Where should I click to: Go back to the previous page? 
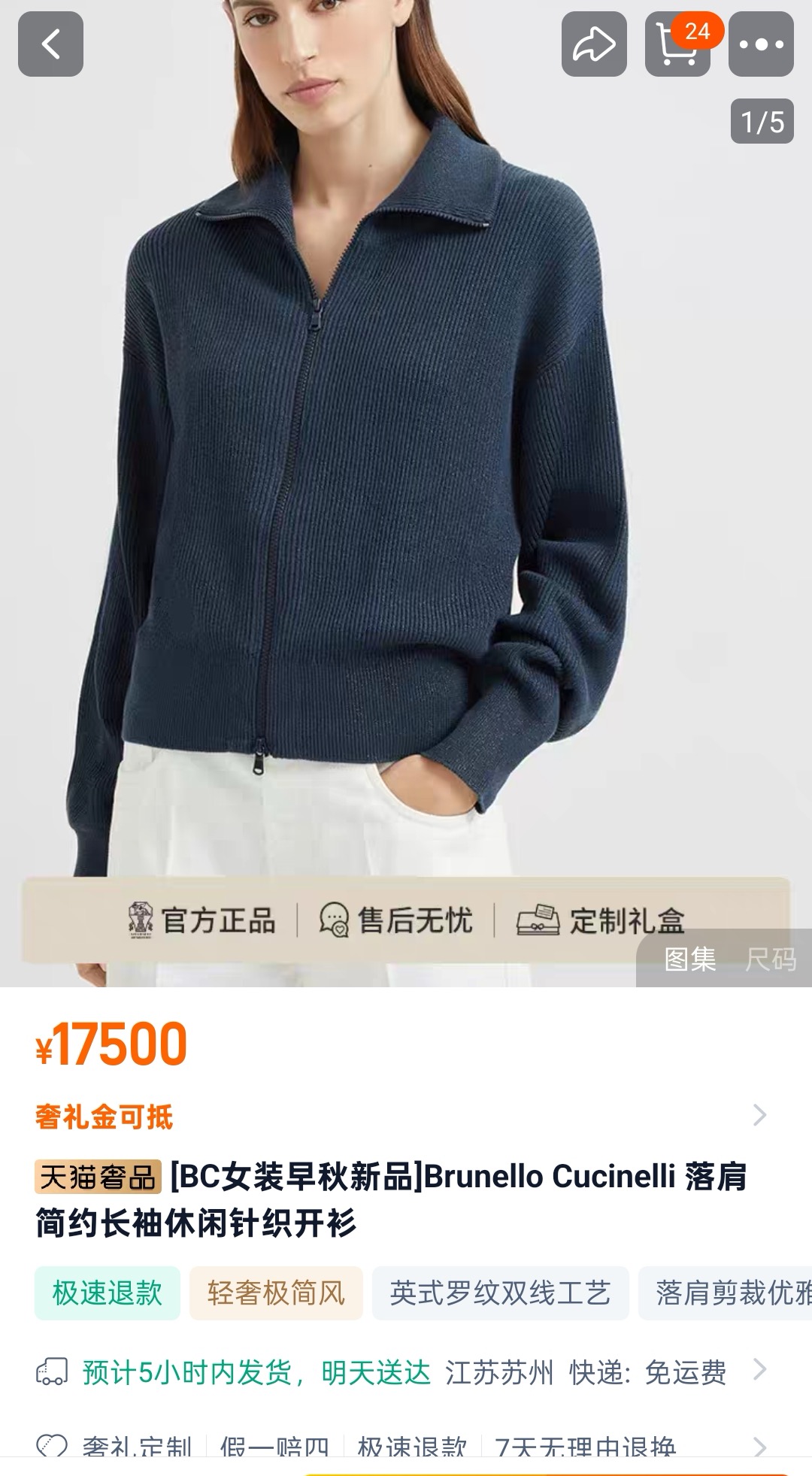50,44
